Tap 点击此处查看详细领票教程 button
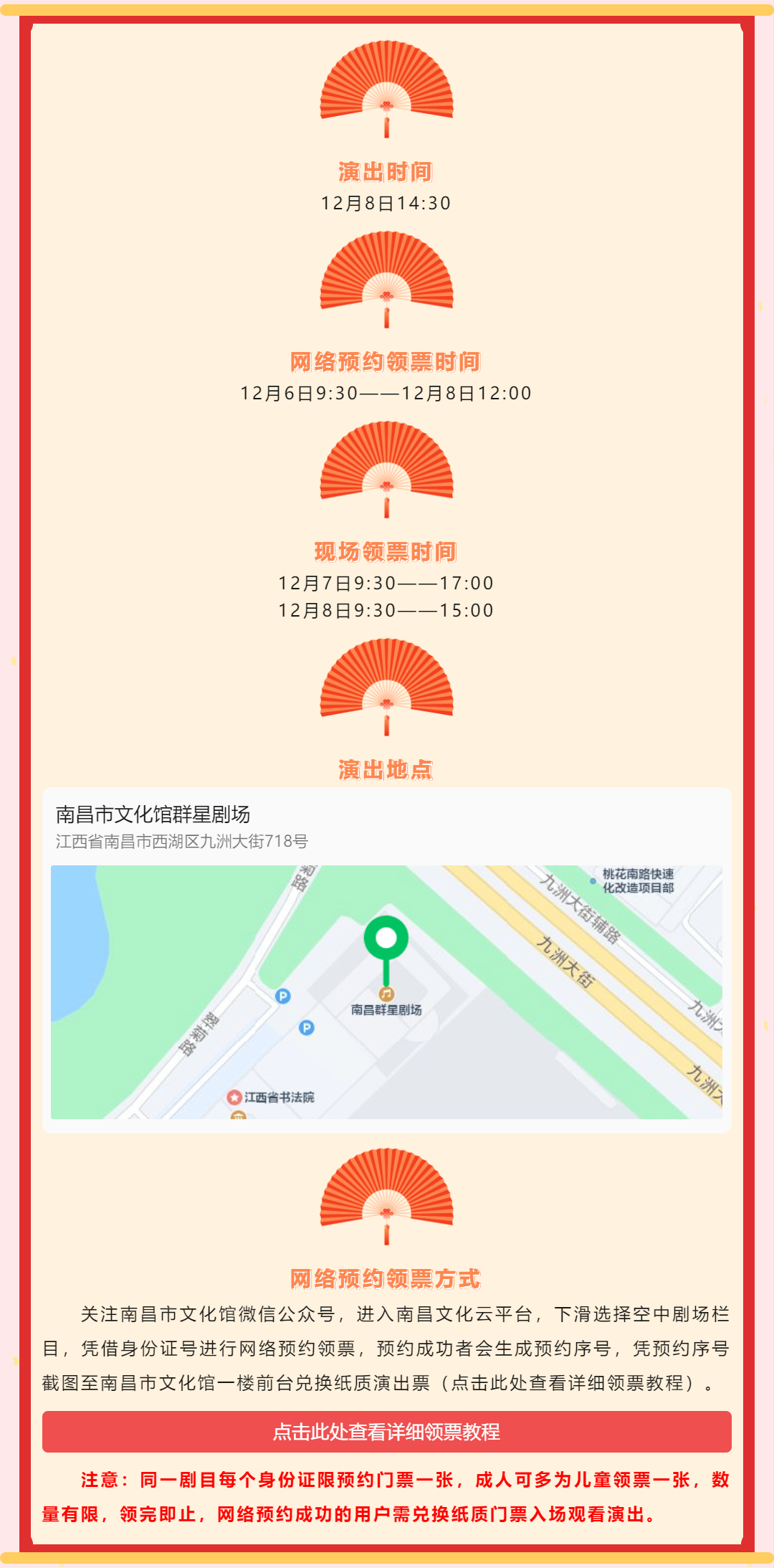This screenshot has height=1568, width=774. (386, 1432)
